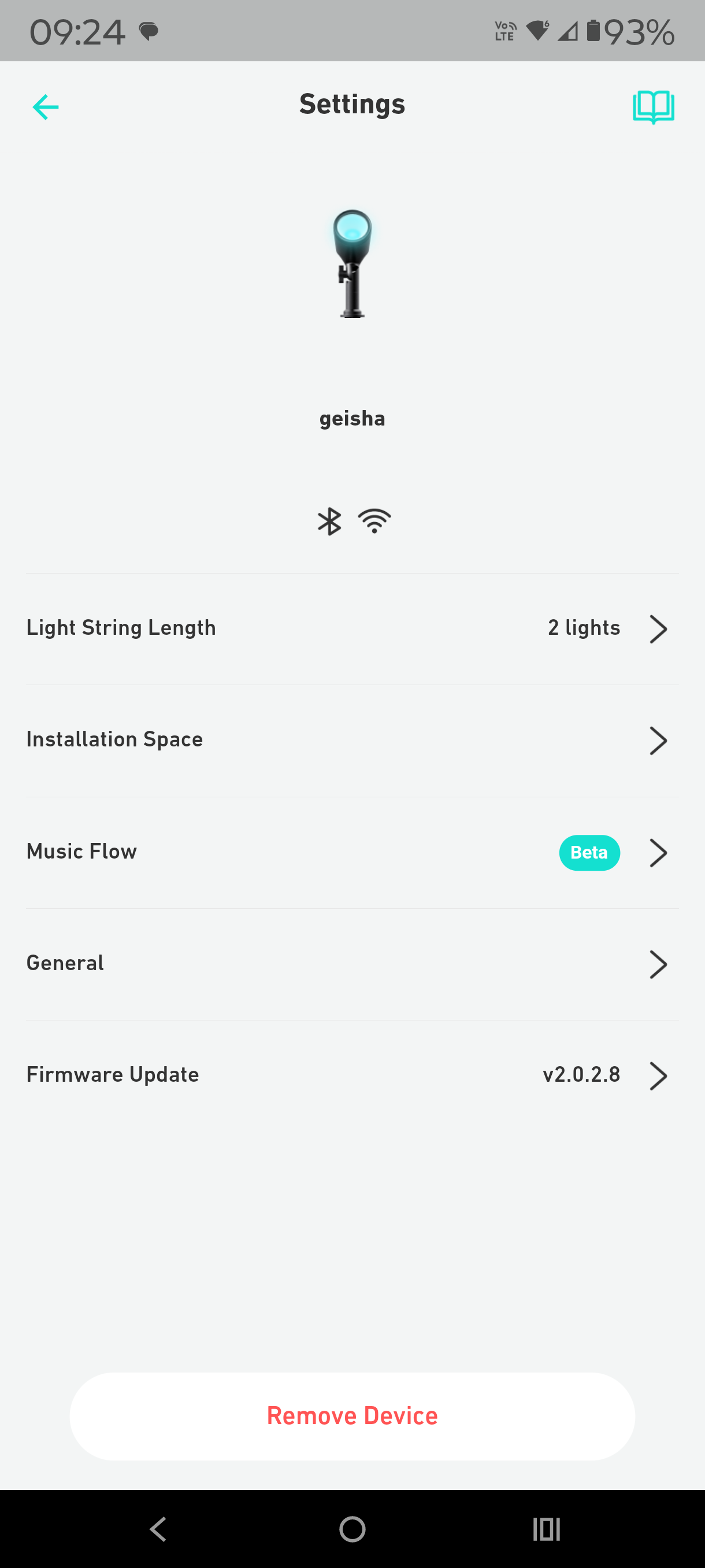
Task: Expand the Light String Length setting
Action: point(352,628)
